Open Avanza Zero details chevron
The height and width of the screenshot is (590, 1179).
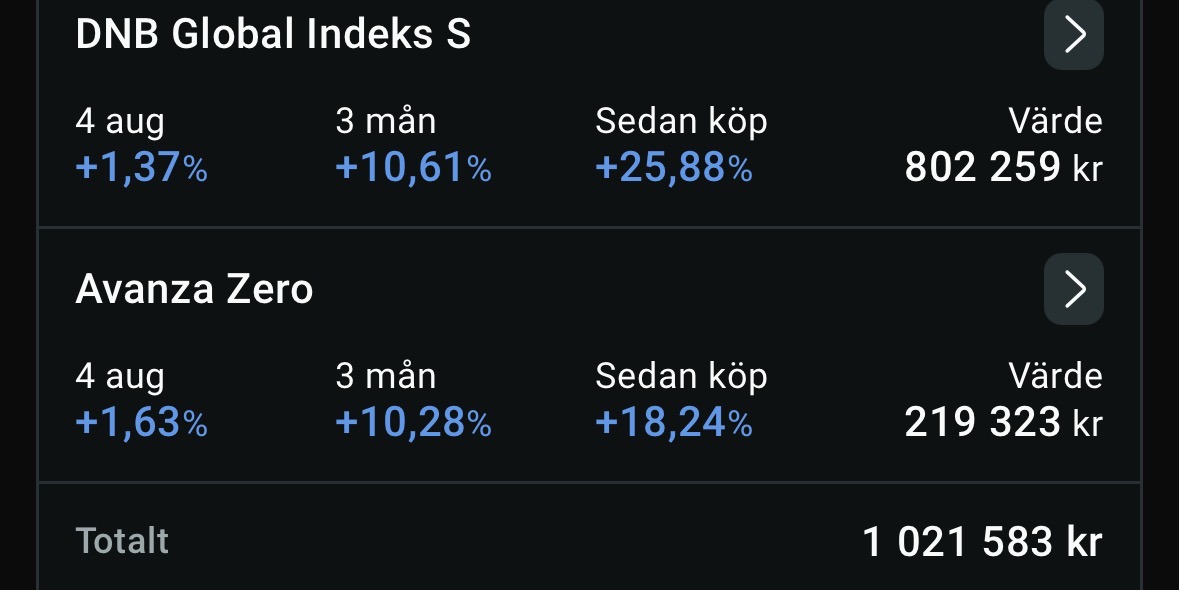[1074, 289]
